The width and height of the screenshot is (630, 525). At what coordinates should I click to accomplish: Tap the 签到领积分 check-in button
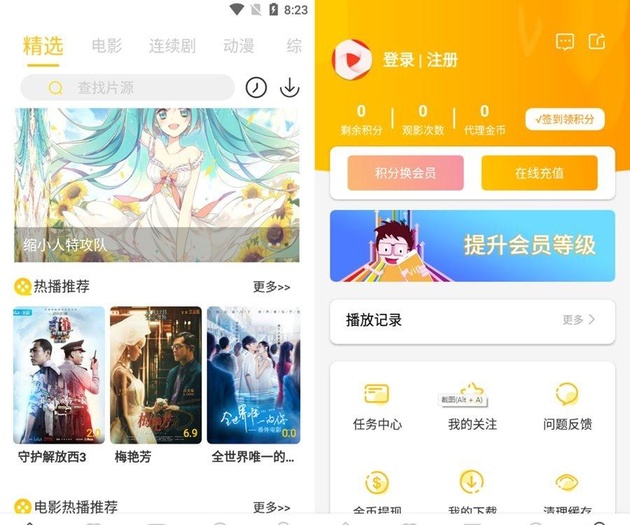[x=565, y=119]
